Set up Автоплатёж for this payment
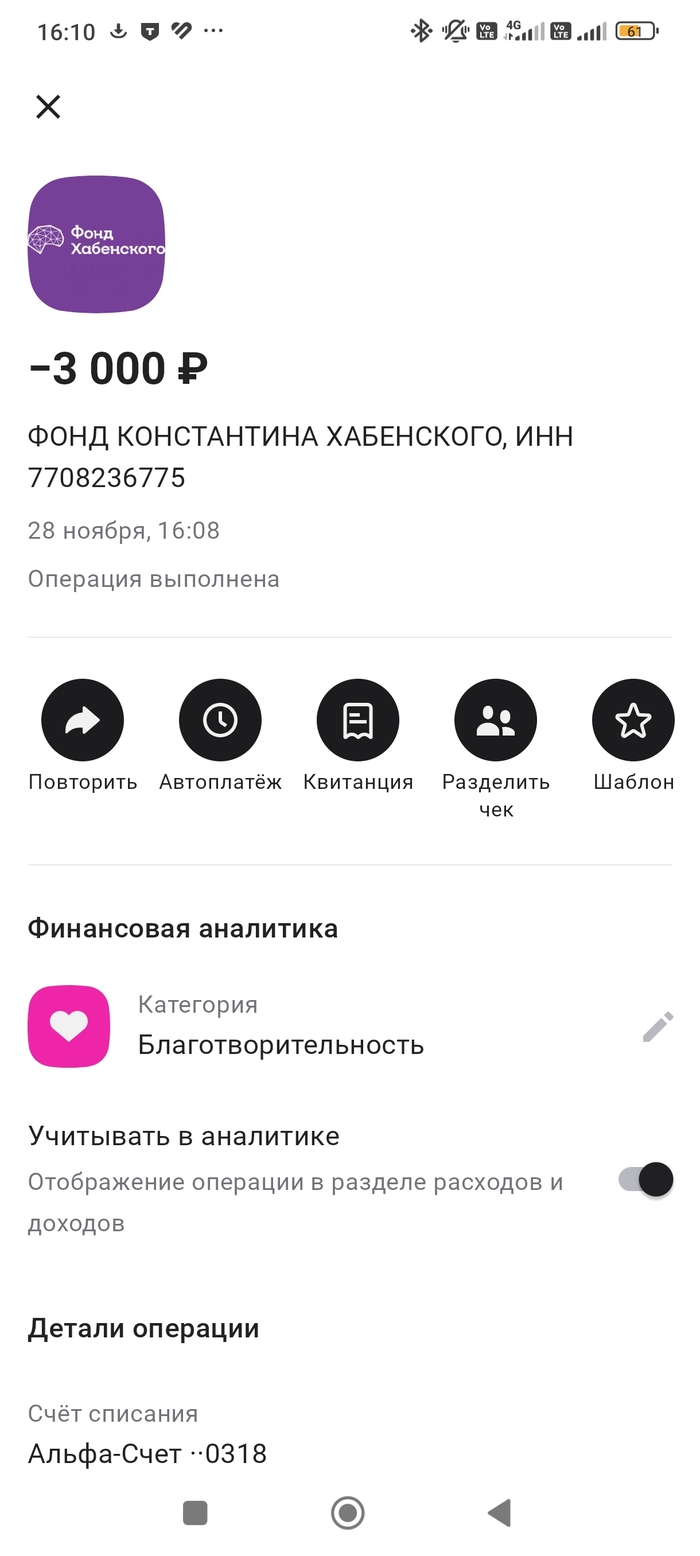700x1556 pixels. (220, 720)
